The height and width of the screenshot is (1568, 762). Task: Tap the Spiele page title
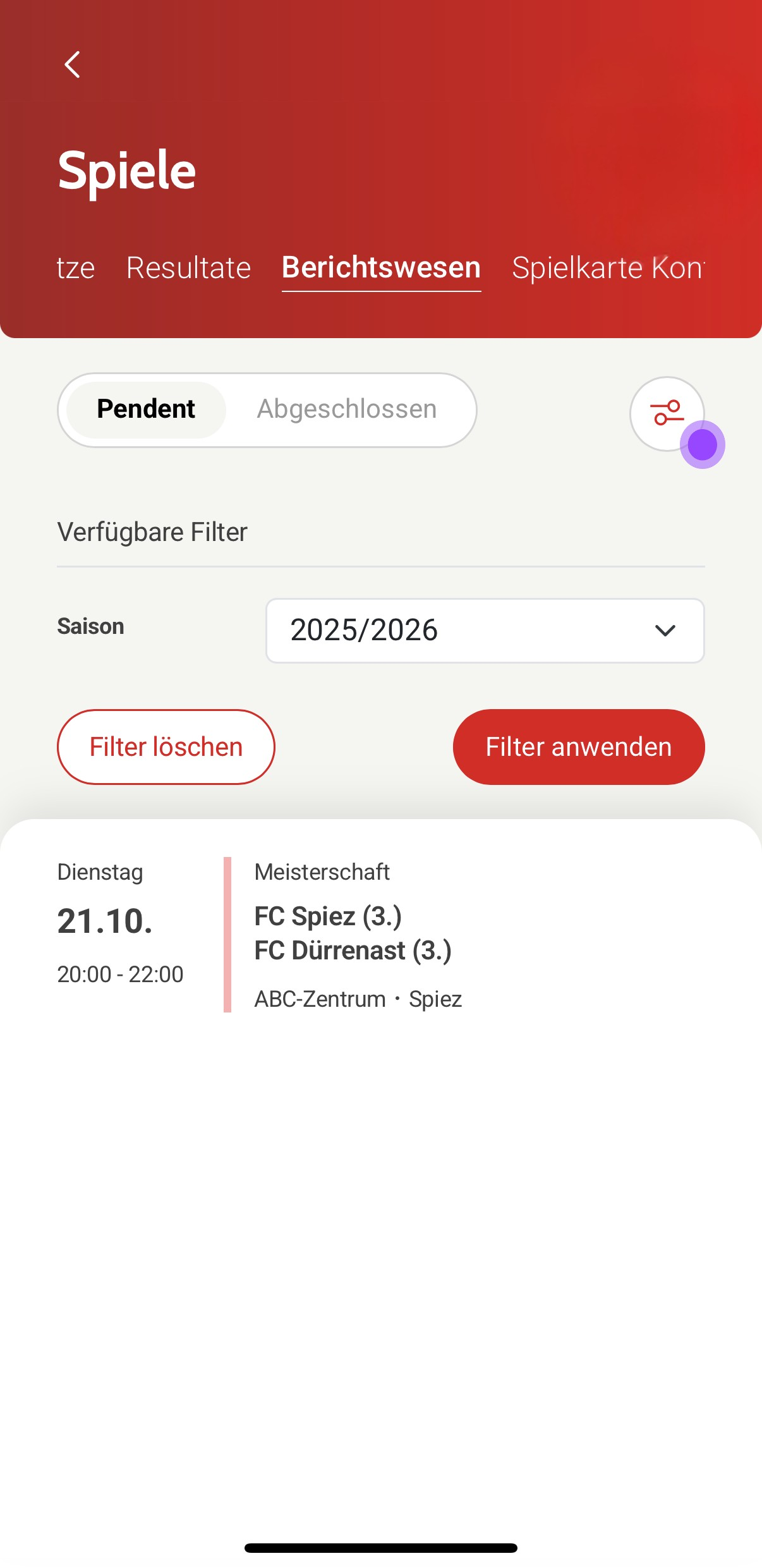click(x=126, y=169)
